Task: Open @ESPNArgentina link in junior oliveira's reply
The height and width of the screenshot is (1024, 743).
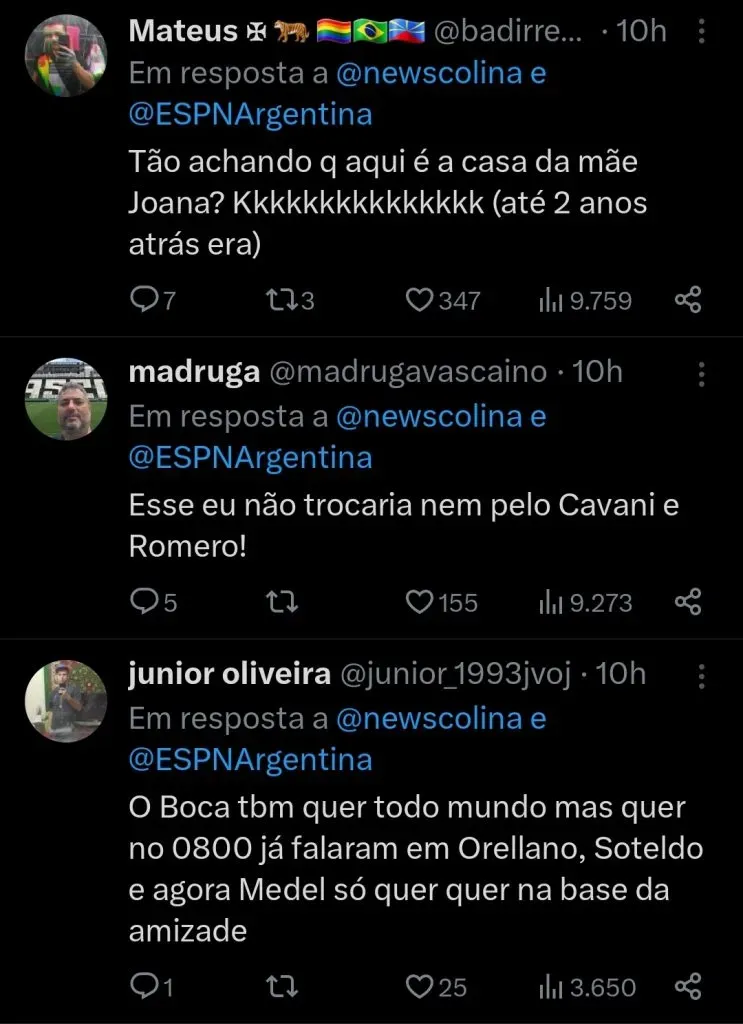Action: [250, 759]
